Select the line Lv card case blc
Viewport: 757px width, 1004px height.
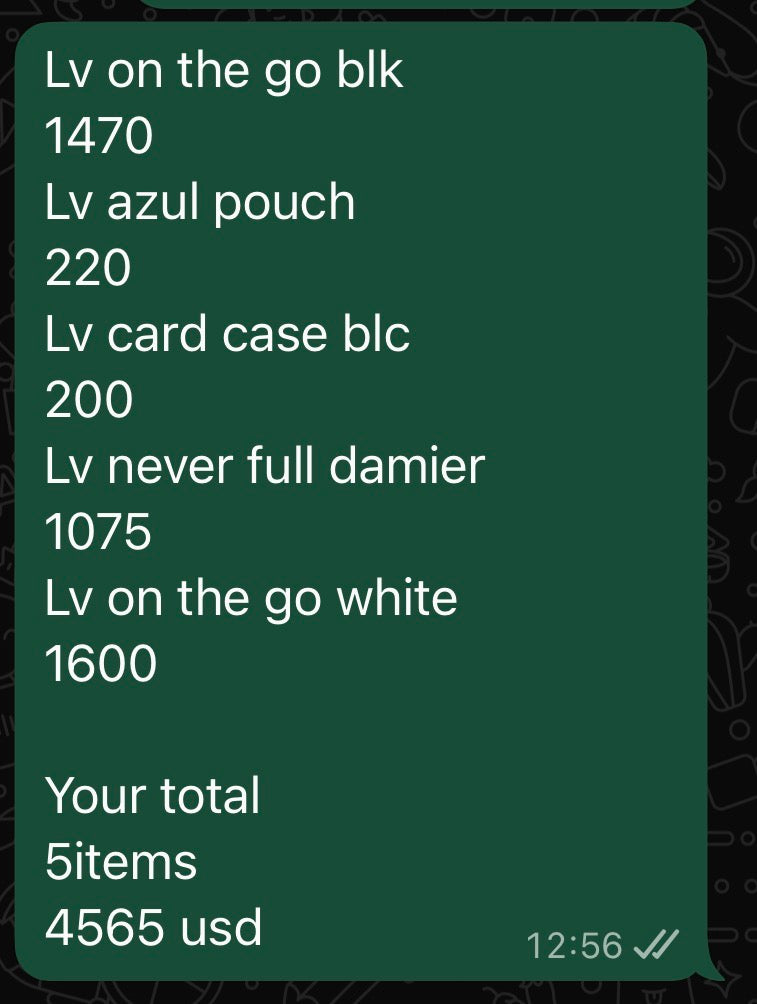(x=229, y=334)
